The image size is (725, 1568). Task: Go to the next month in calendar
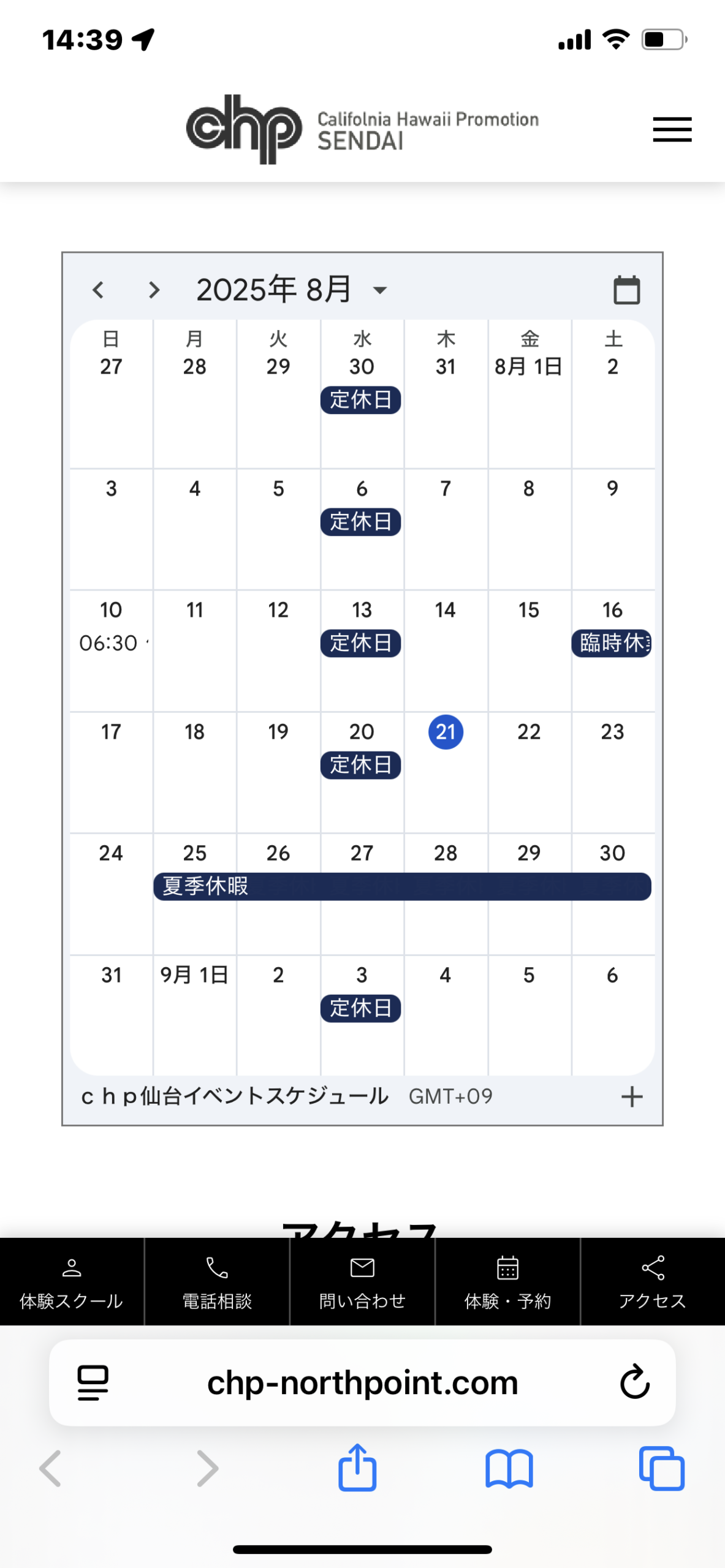coord(154,290)
